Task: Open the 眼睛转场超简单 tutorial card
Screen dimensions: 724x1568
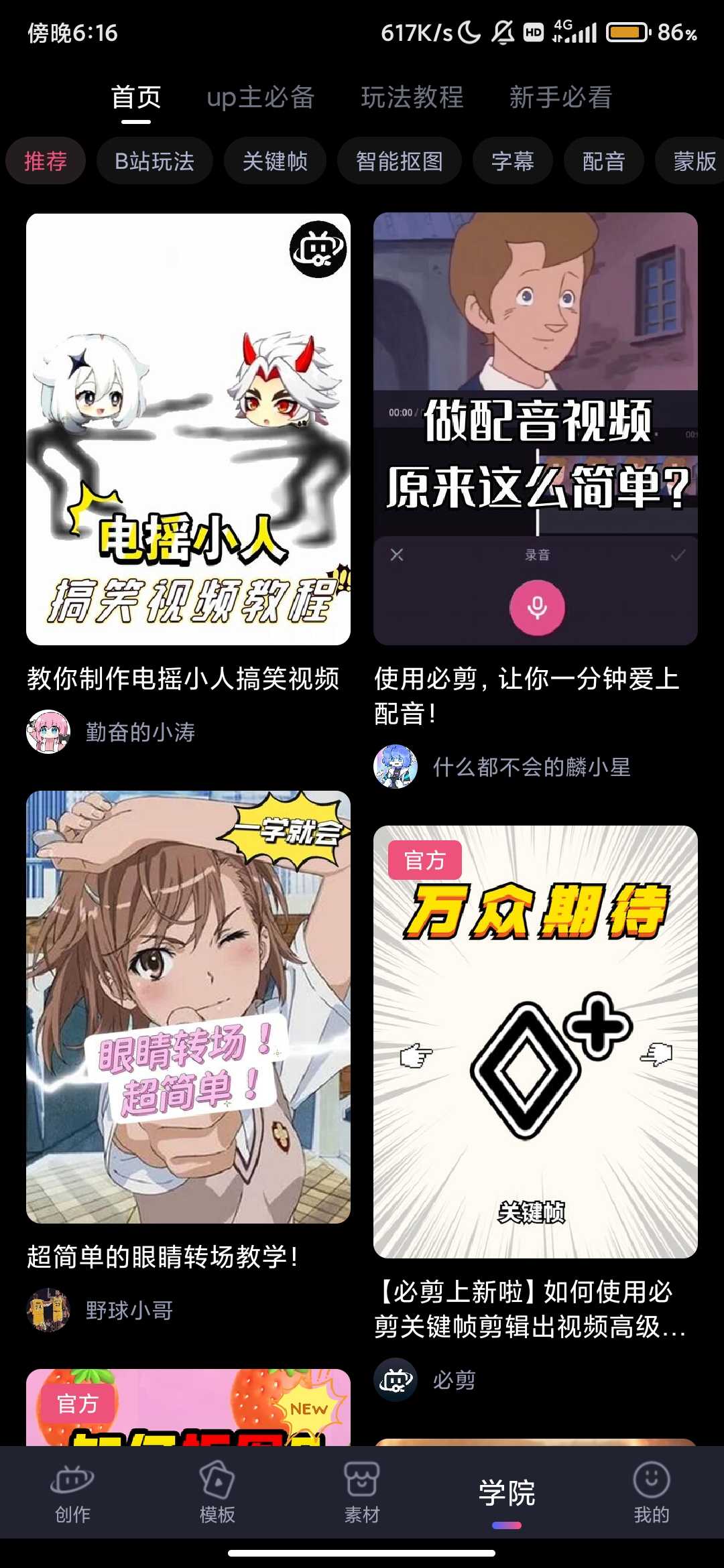Action: [x=188, y=1006]
